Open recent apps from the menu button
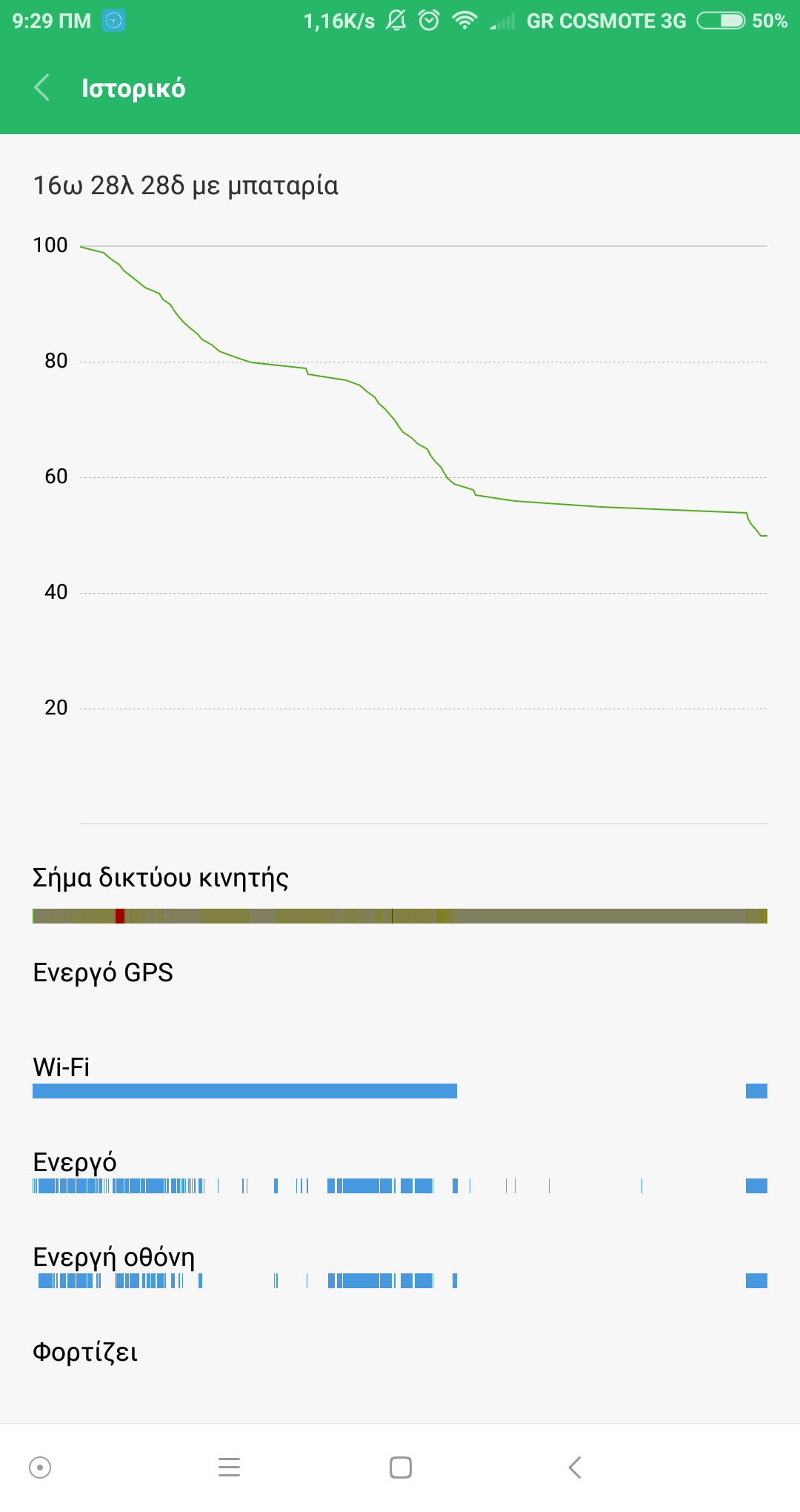The height and width of the screenshot is (1512, 800). tap(230, 1467)
